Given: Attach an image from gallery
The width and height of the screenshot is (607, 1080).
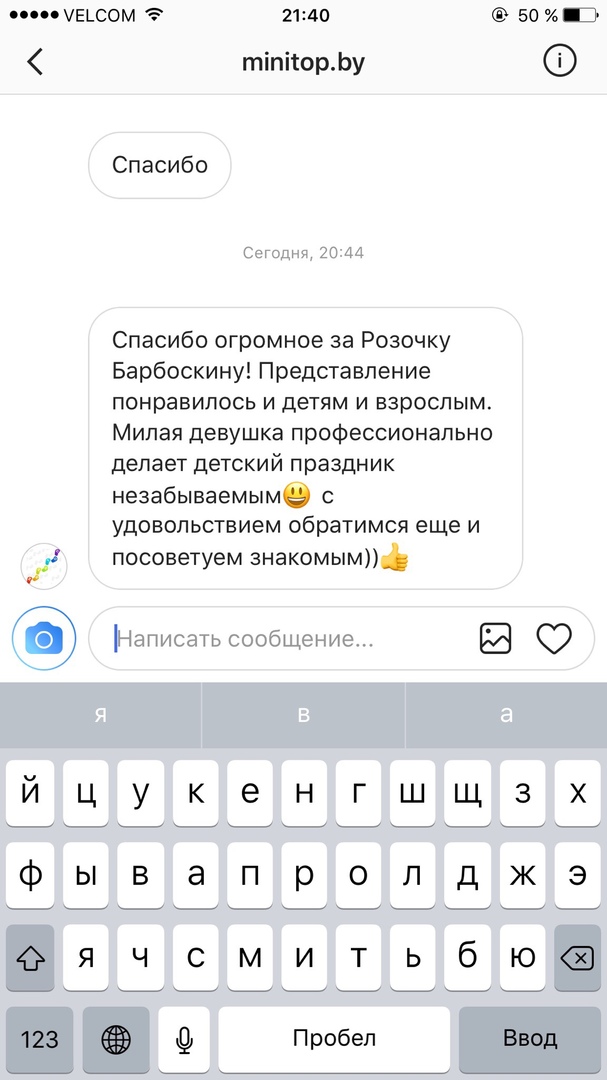Looking at the screenshot, I should point(495,638).
